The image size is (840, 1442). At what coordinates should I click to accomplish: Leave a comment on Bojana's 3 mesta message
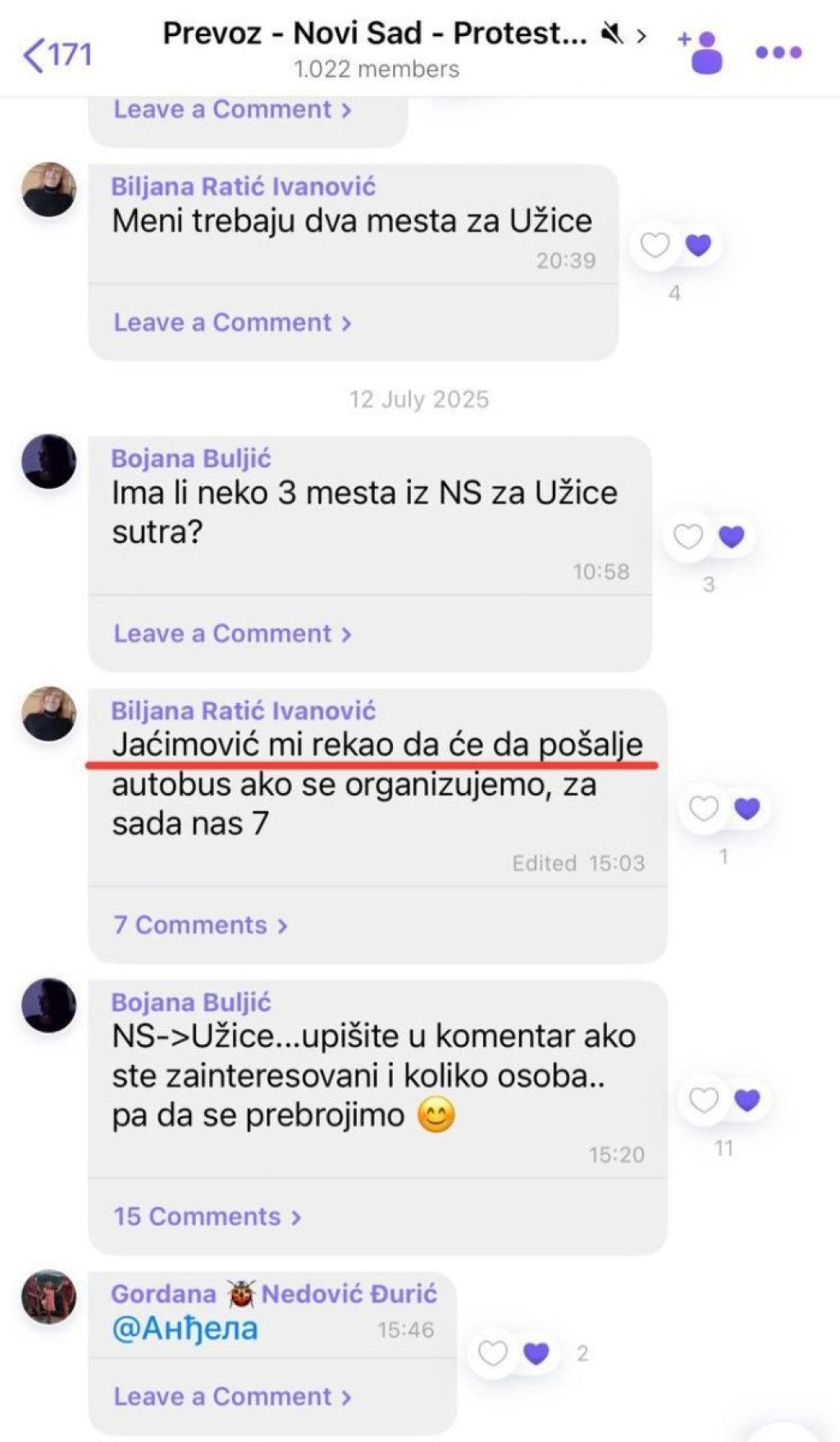[232, 633]
